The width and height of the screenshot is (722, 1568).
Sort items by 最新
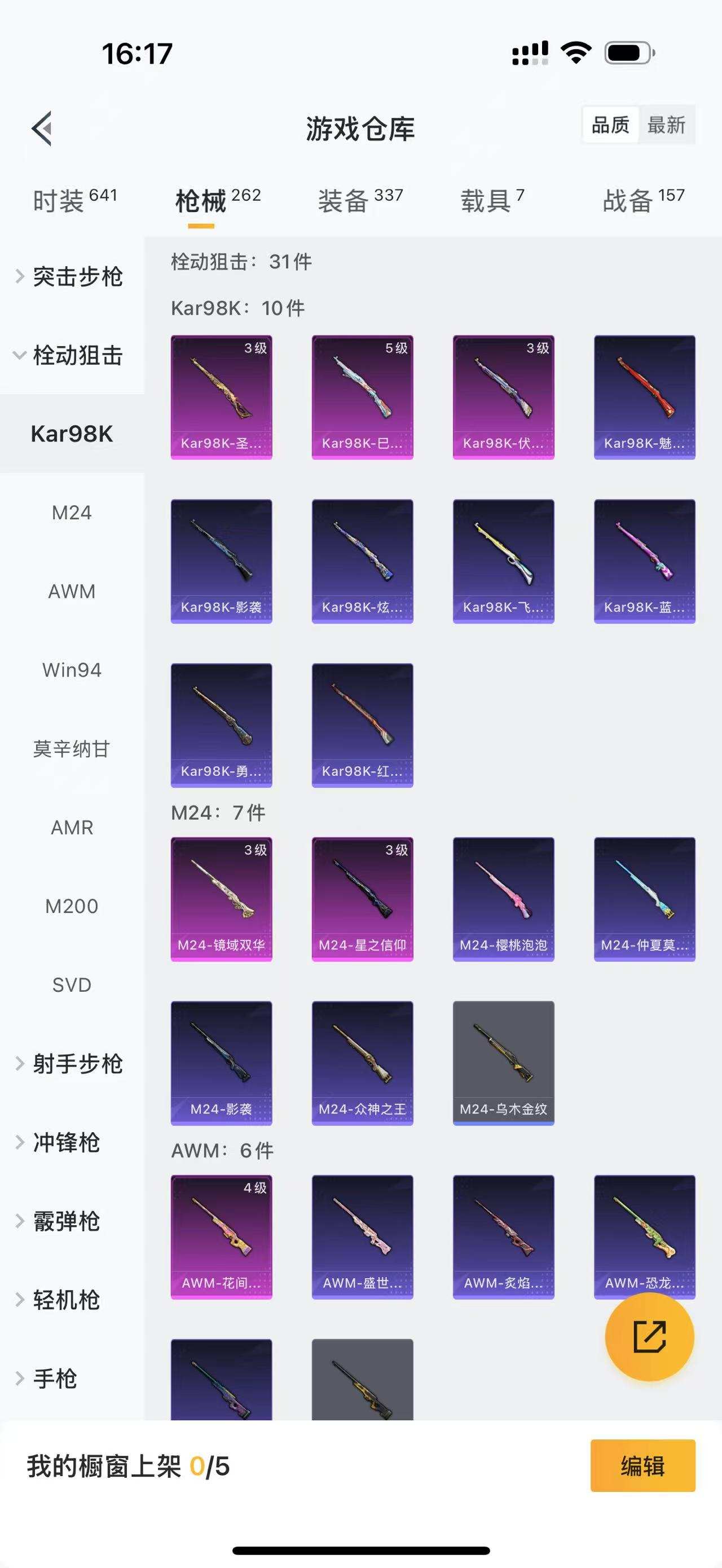pos(666,125)
